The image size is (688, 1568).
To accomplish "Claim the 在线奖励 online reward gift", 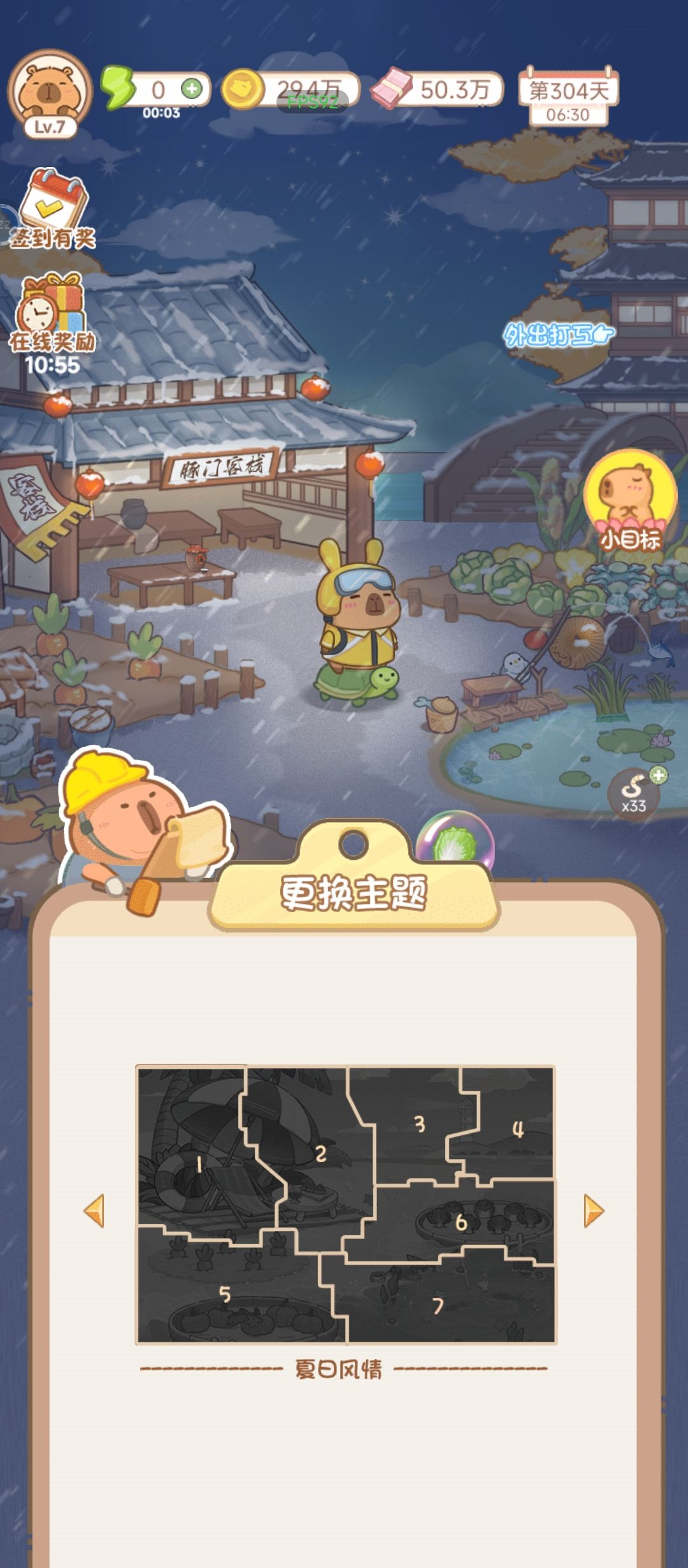I will (x=52, y=324).
